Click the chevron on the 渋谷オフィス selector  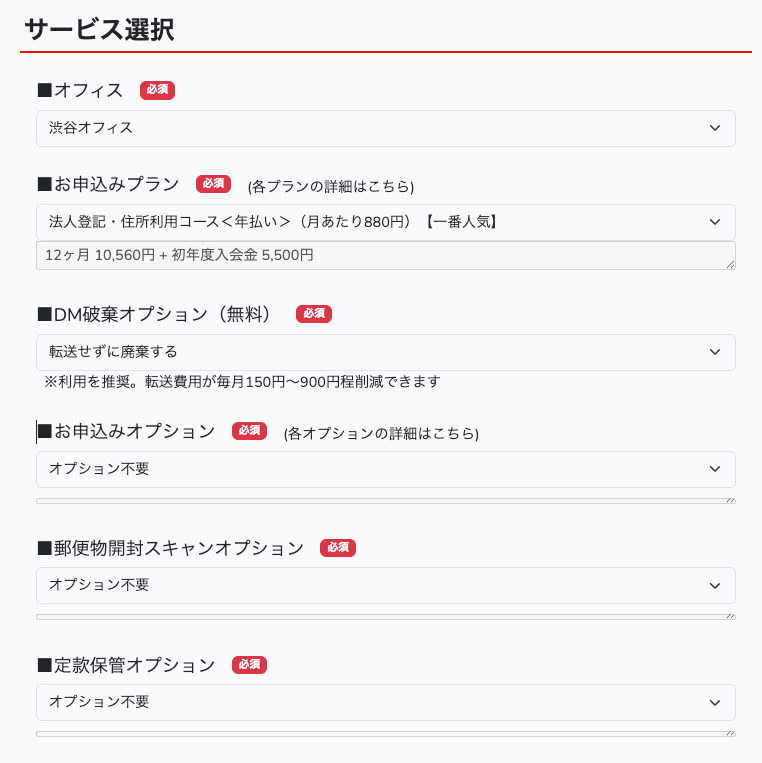click(715, 128)
